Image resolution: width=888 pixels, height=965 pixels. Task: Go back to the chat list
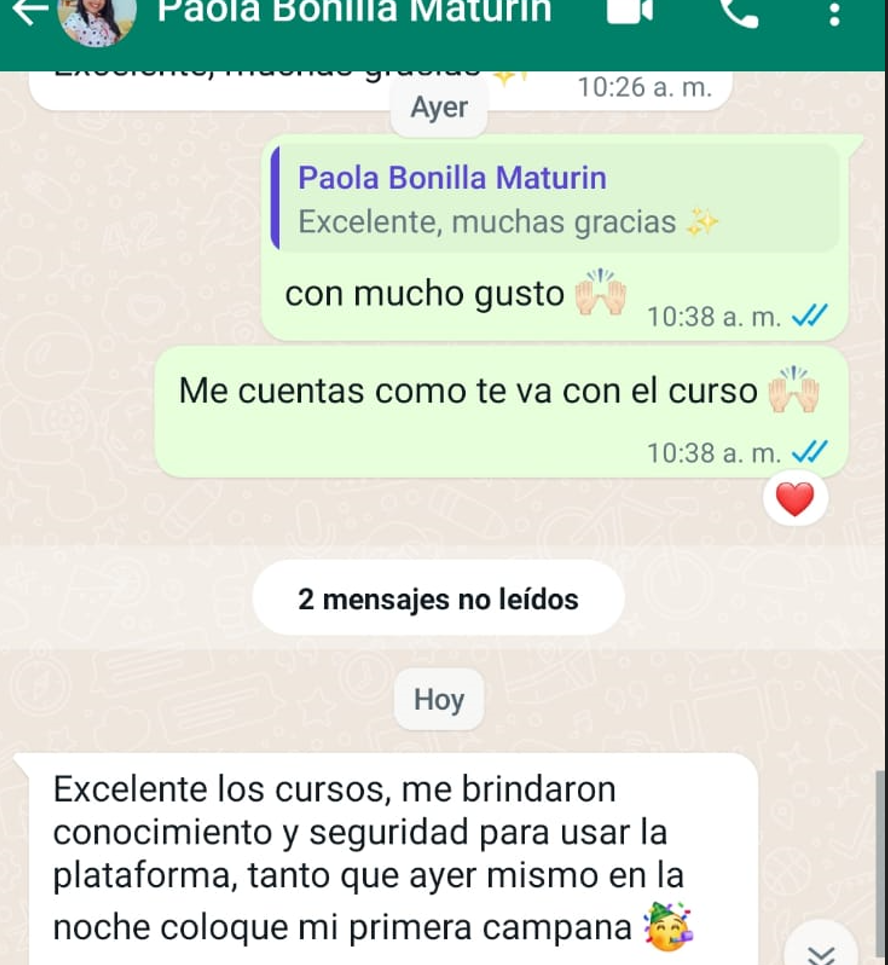coord(30,12)
